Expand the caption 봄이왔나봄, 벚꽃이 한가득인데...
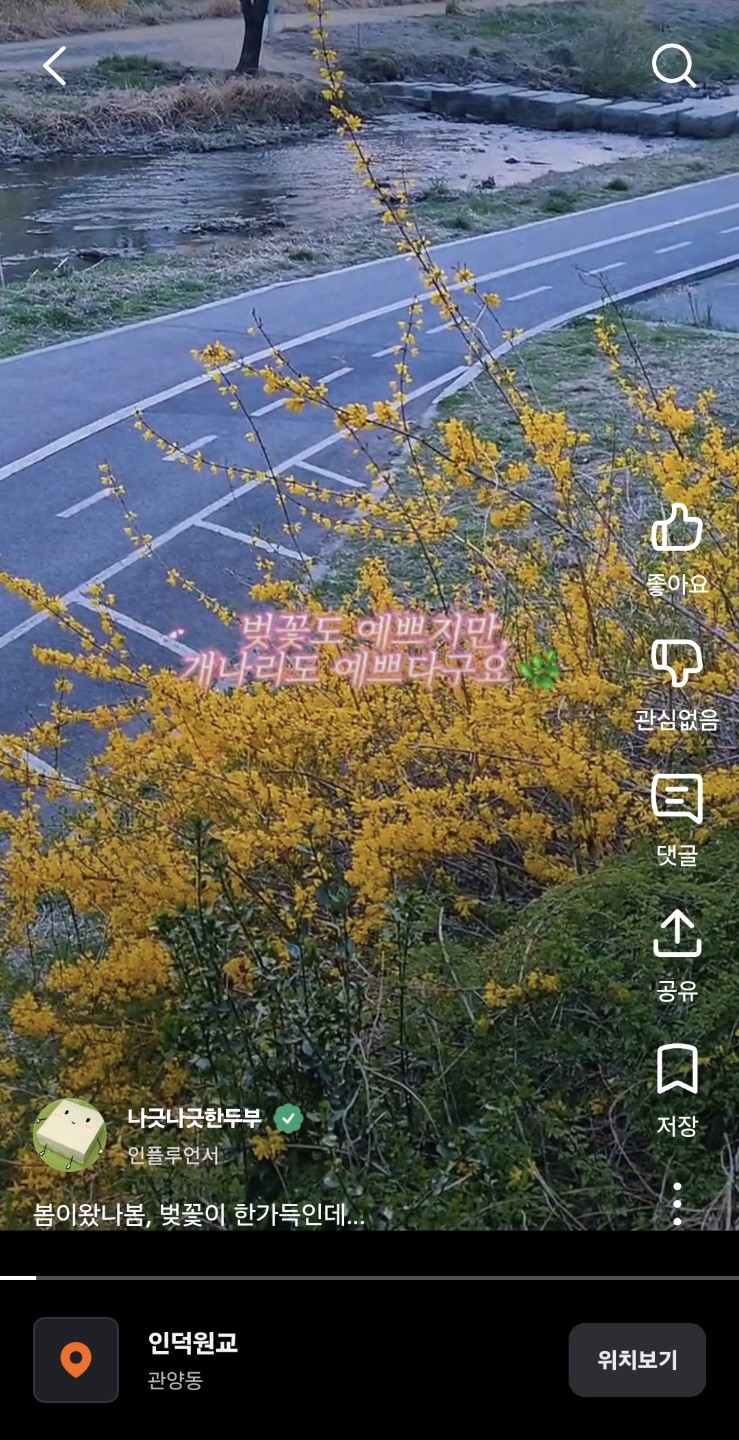This screenshot has width=739, height=1440. tap(199, 1215)
